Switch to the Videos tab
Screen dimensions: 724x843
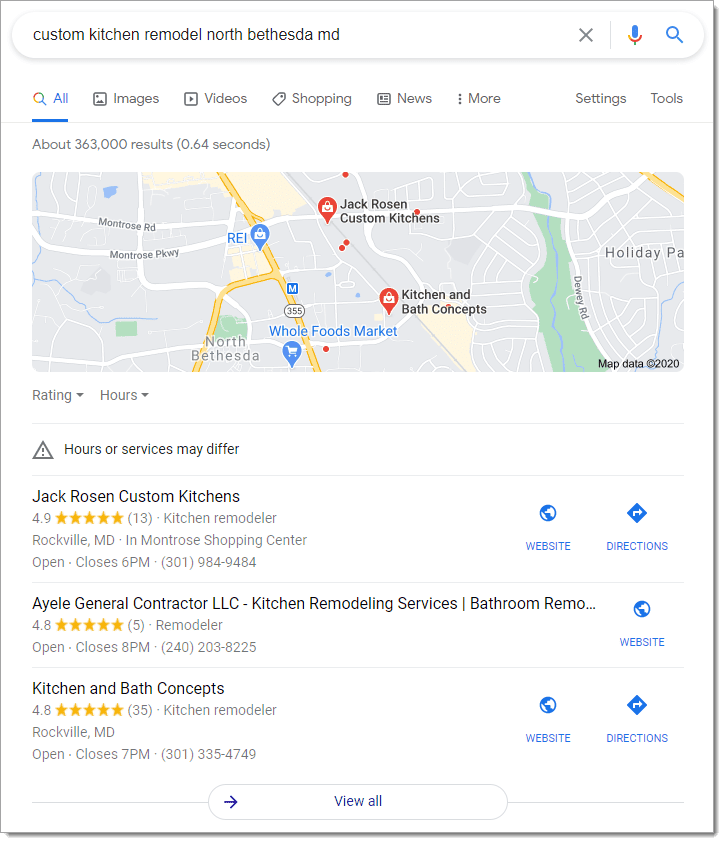[x=215, y=99]
